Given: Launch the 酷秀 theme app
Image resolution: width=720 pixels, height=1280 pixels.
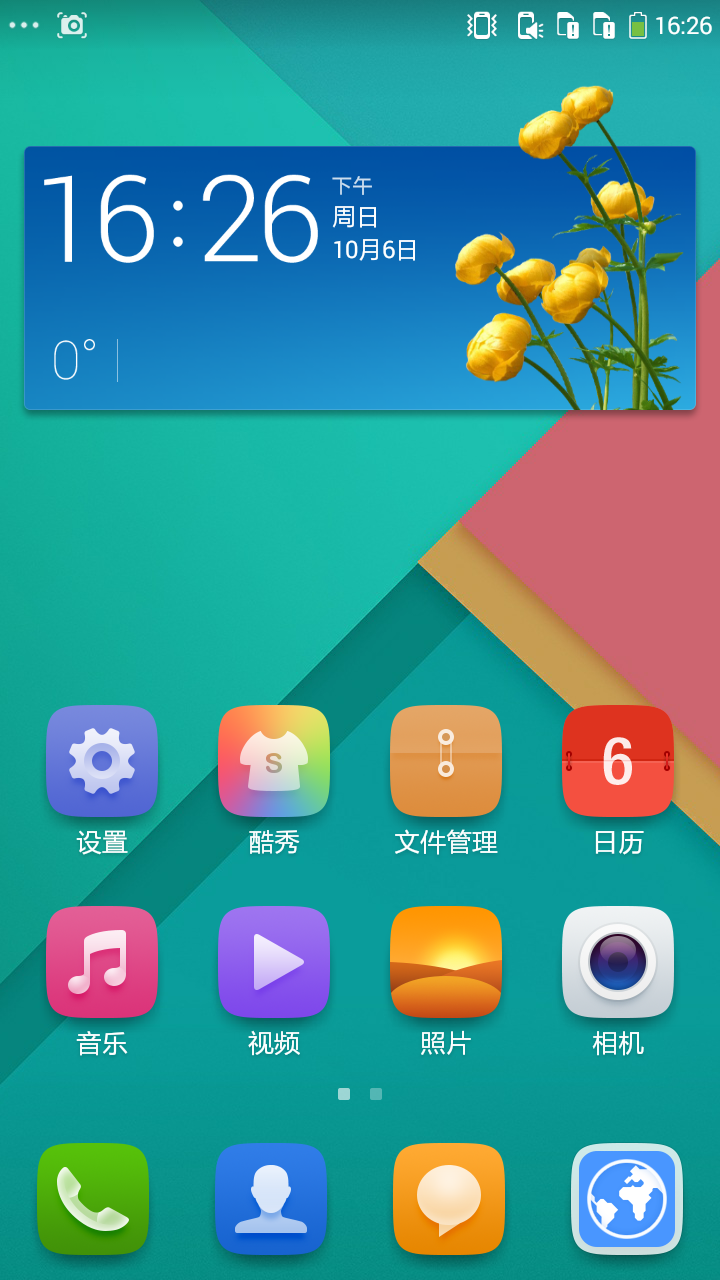Looking at the screenshot, I should (274, 762).
